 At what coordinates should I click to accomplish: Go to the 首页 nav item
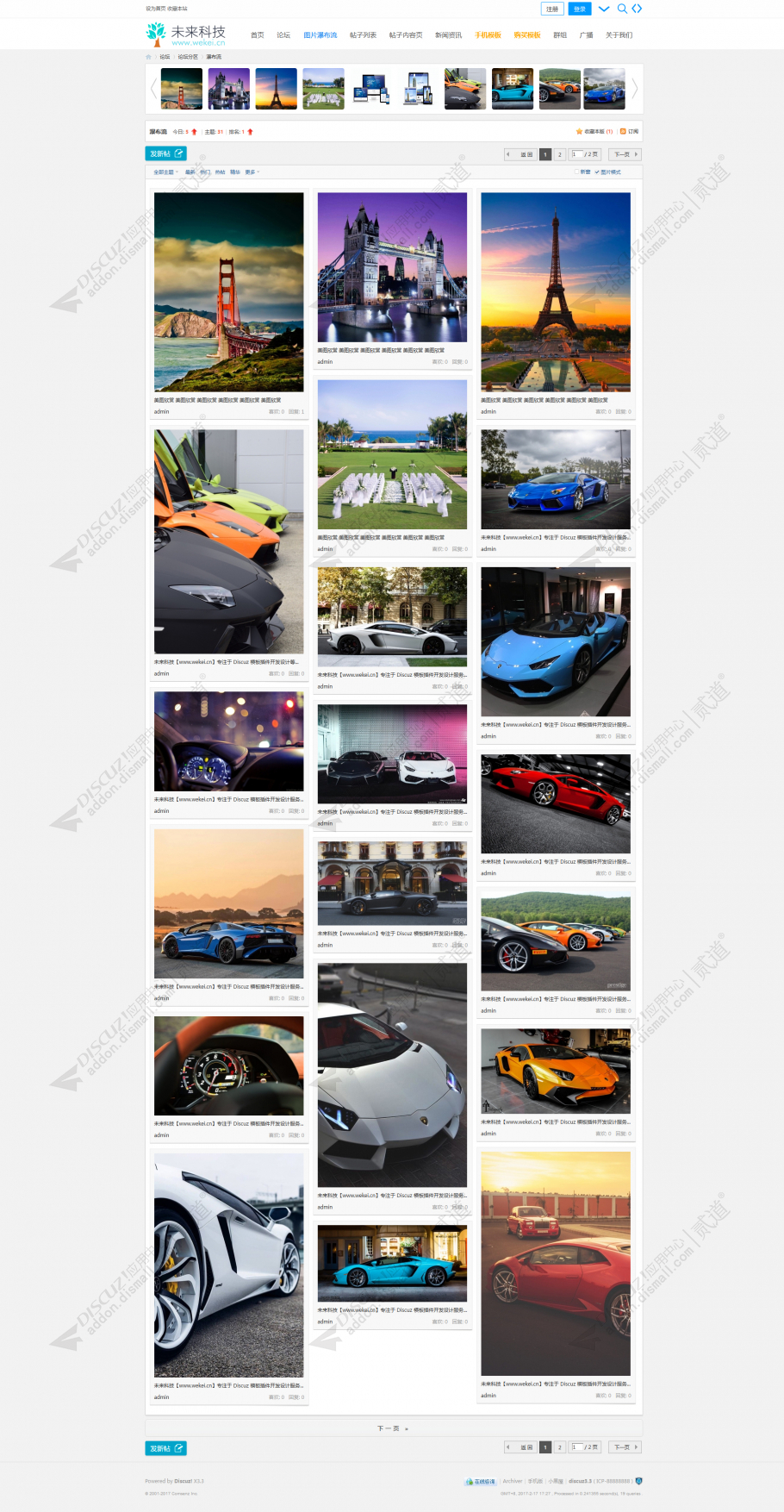coord(257,35)
